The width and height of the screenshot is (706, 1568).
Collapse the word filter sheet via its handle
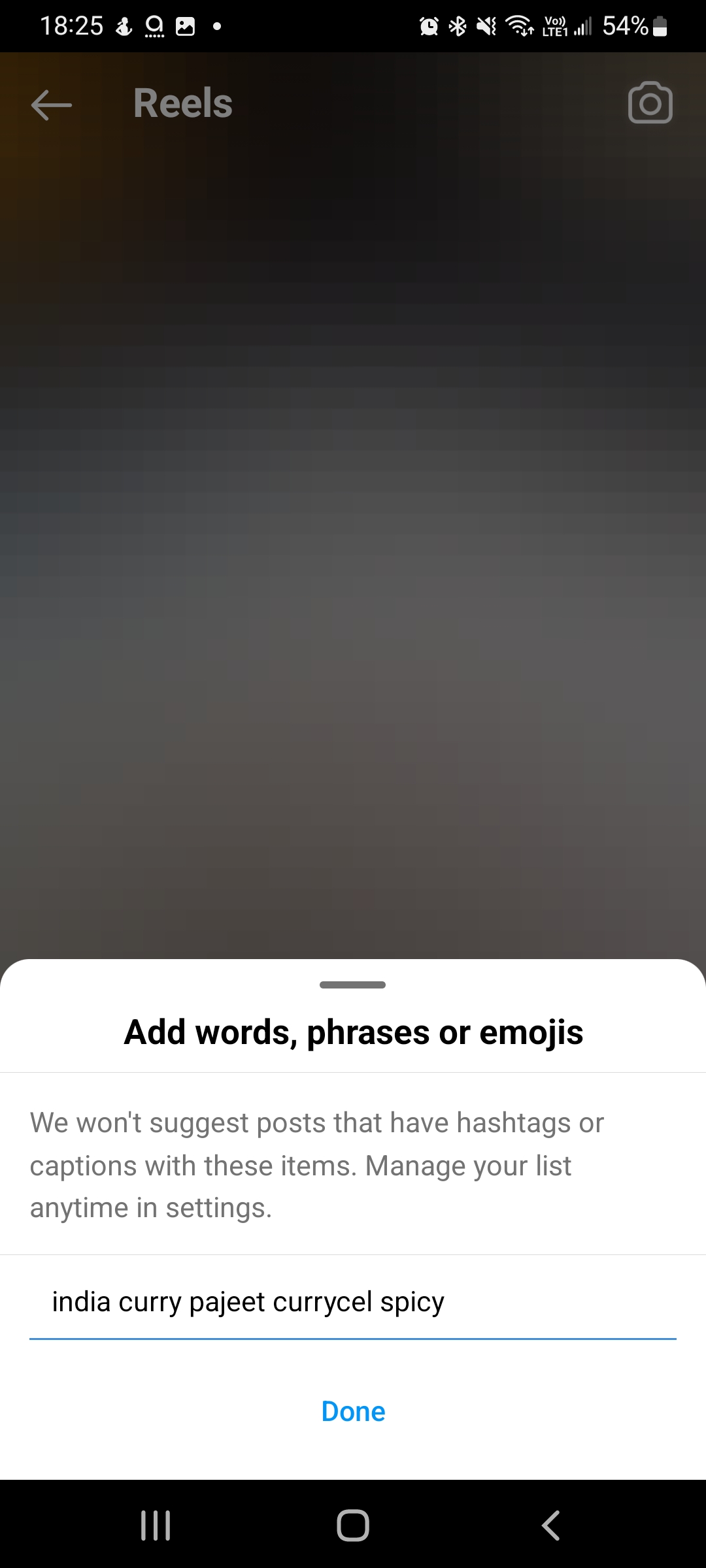click(352, 985)
